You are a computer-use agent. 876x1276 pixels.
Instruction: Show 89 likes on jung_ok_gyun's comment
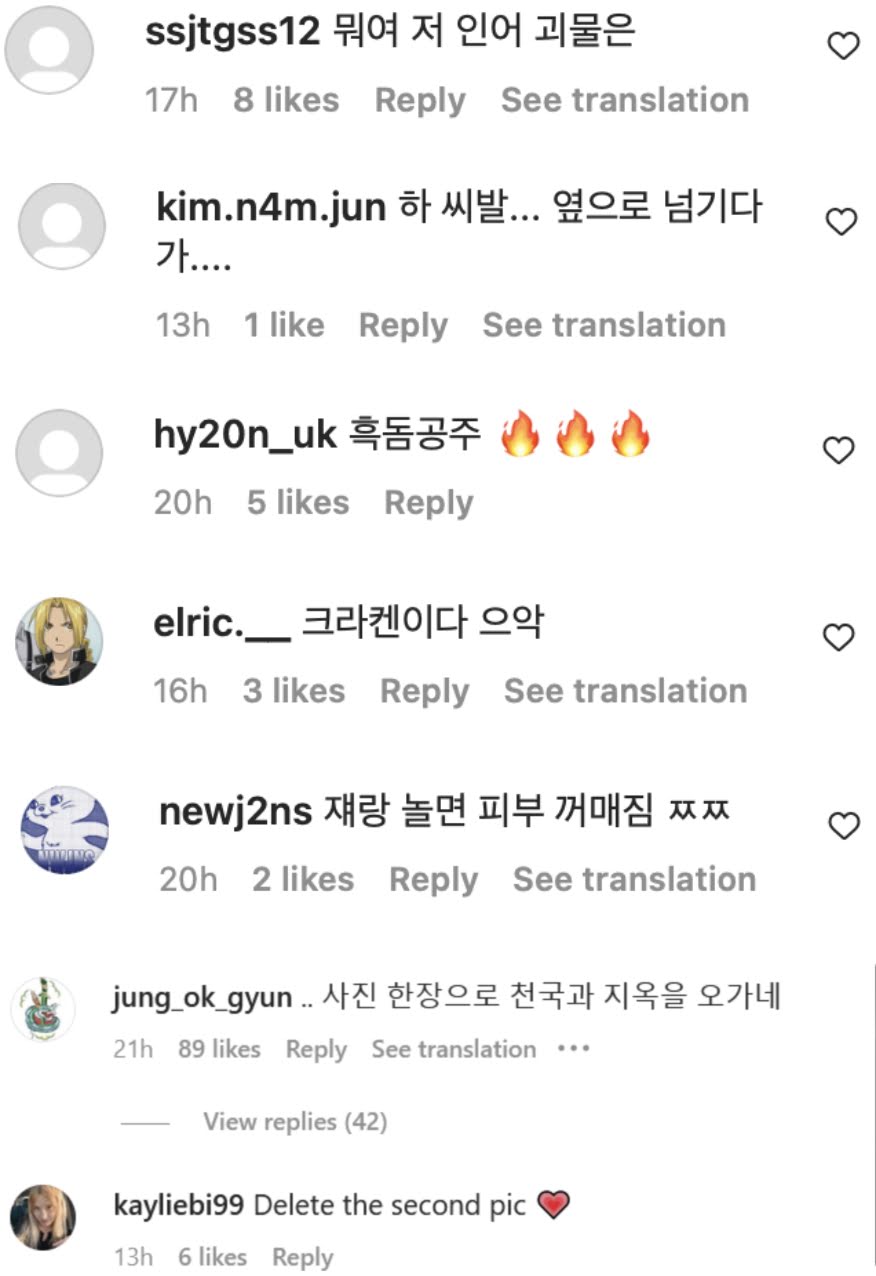219,1049
